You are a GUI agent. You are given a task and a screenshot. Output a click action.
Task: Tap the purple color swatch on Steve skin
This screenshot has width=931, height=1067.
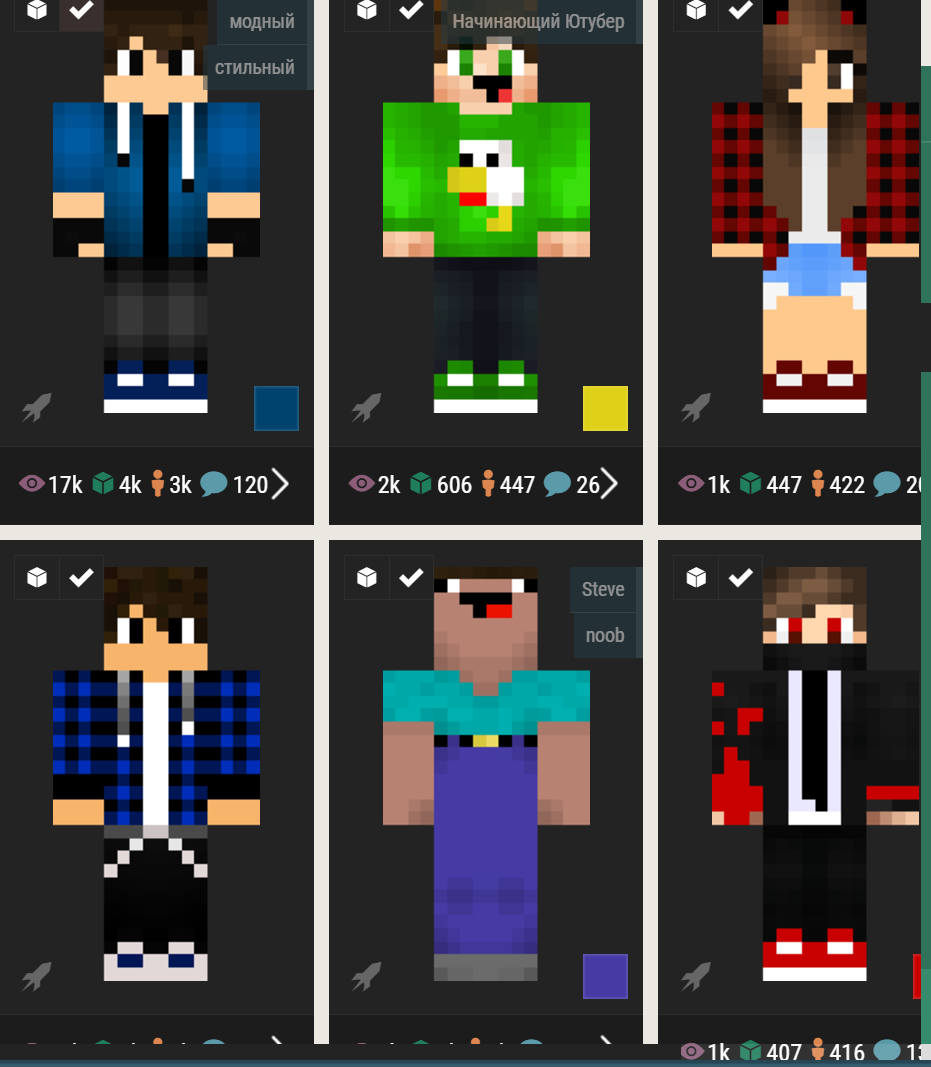click(x=605, y=976)
